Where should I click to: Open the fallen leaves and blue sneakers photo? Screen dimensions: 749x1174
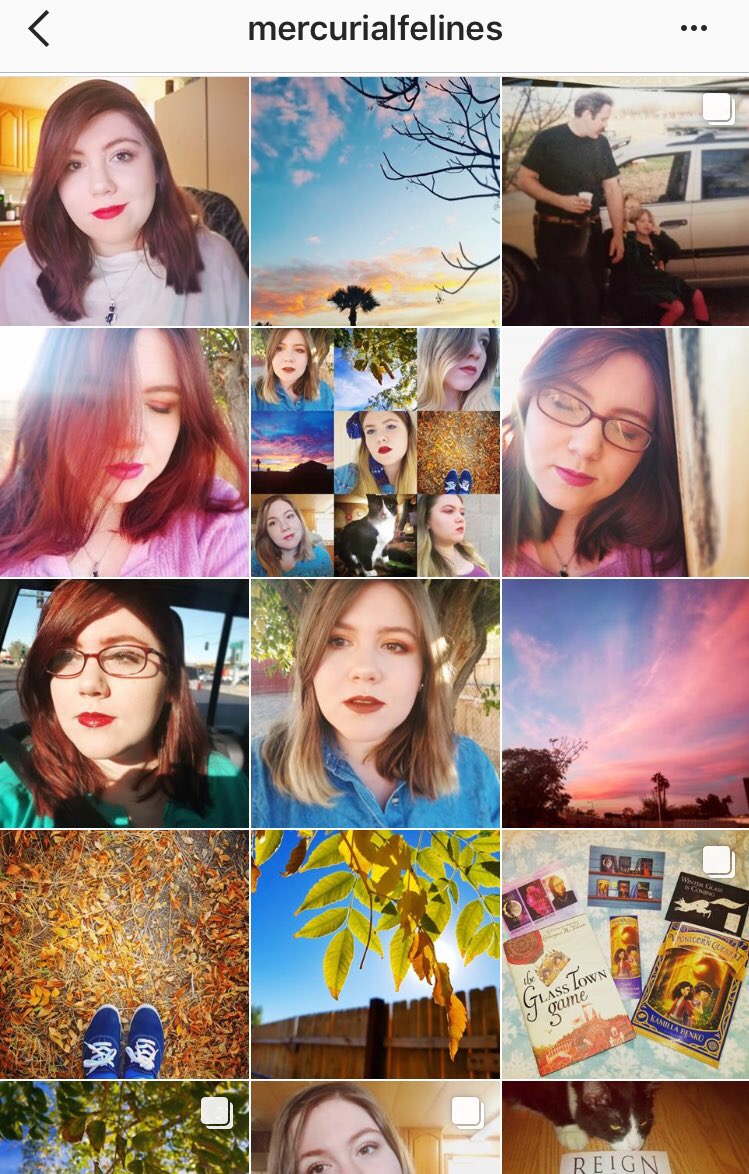124,954
